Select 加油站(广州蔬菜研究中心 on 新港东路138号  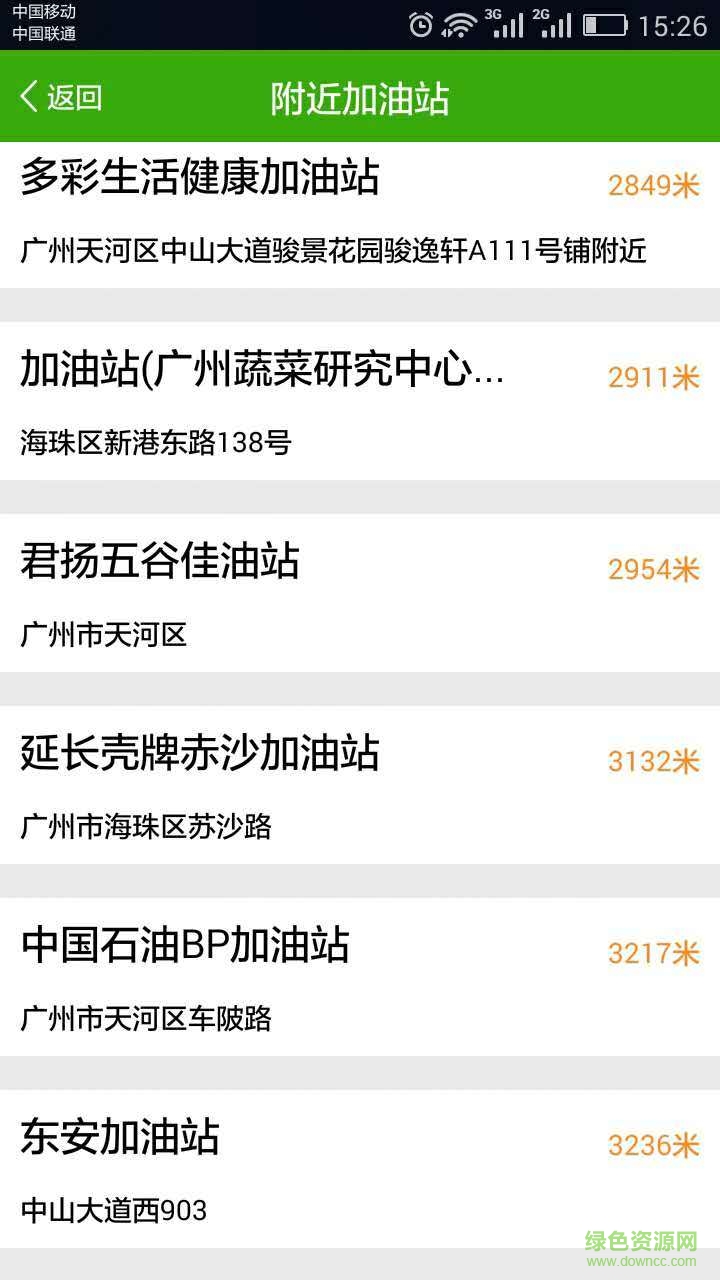(x=360, y=401)
